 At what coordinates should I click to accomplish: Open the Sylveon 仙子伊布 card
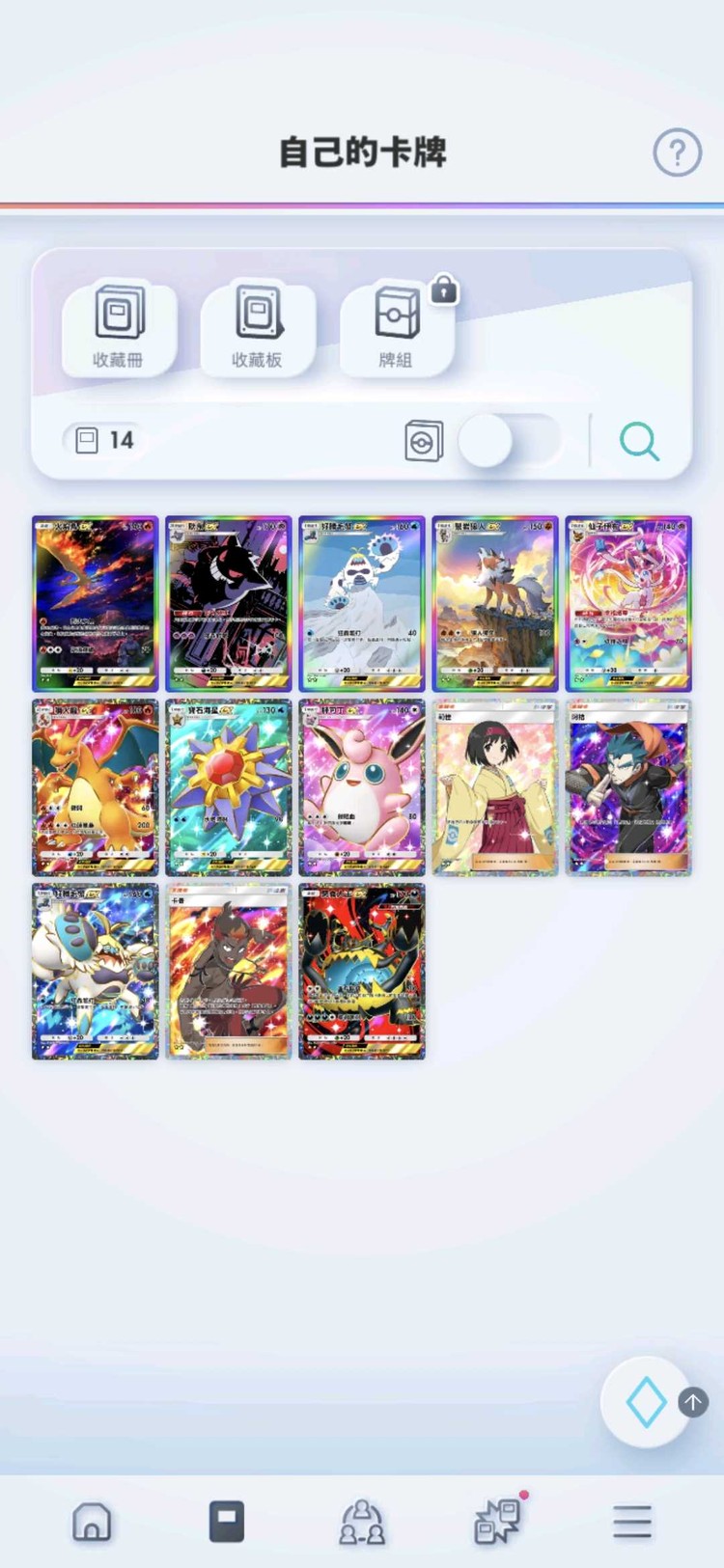point(627,603)
